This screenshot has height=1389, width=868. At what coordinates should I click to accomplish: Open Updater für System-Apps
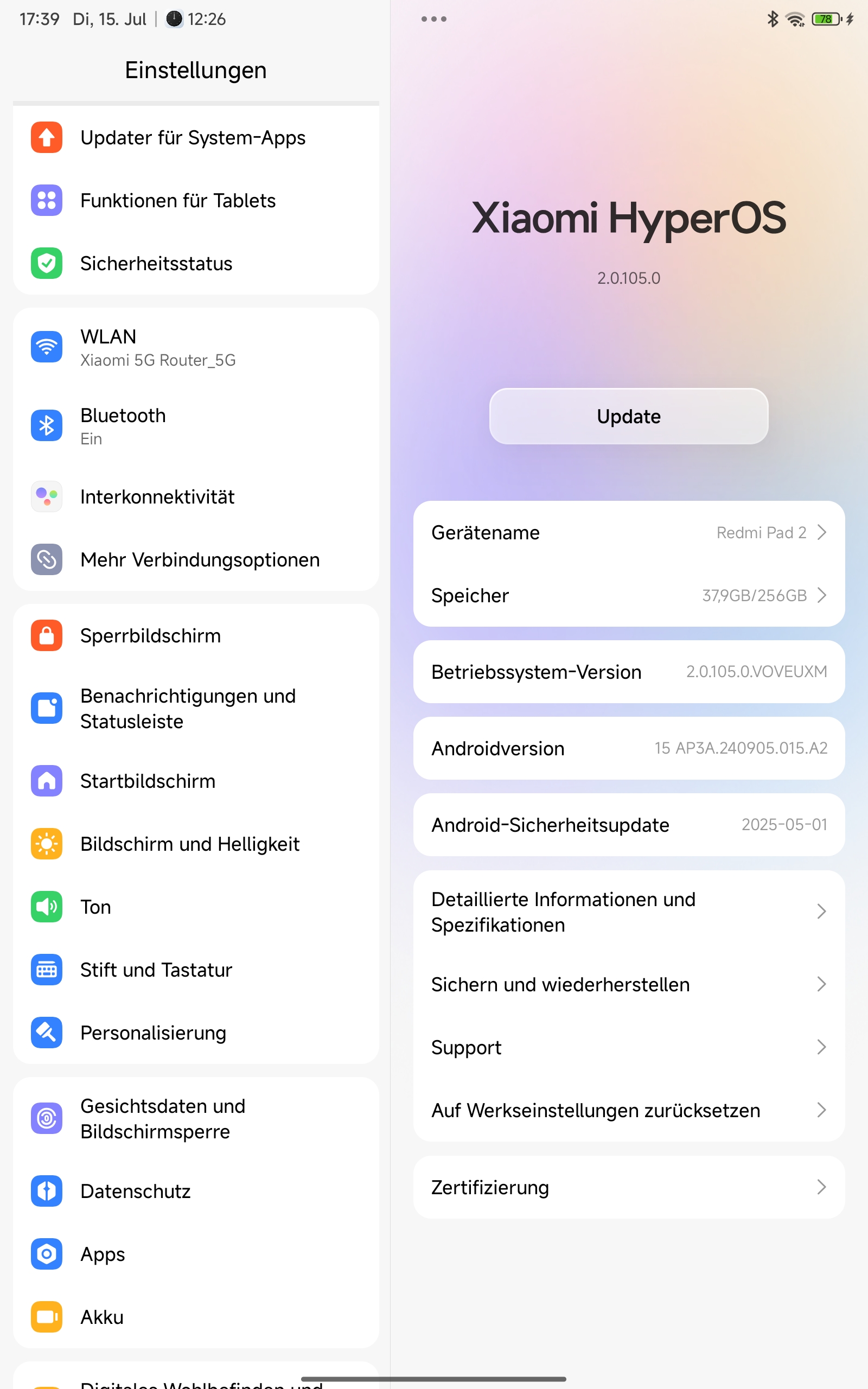[x=196, y=138]
